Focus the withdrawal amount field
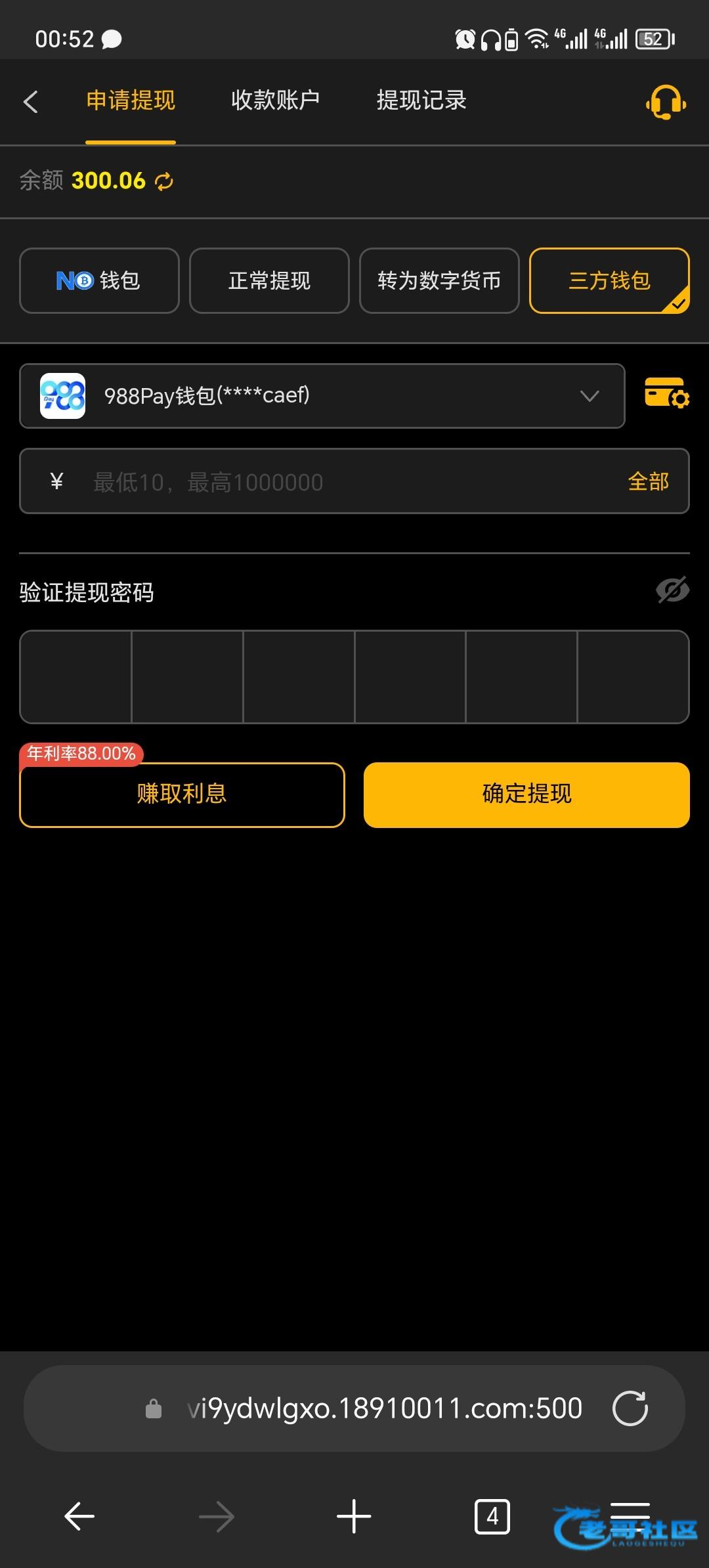This screenshot has width=709, height=1568. (341, 482)
